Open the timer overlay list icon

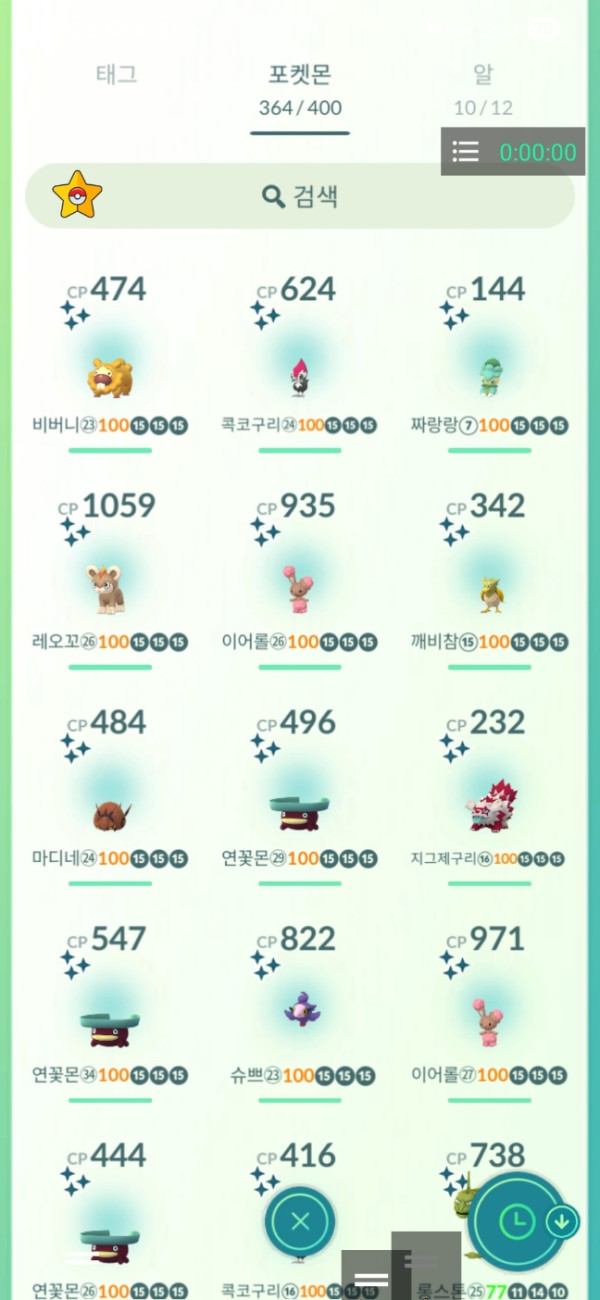point(465,152)
